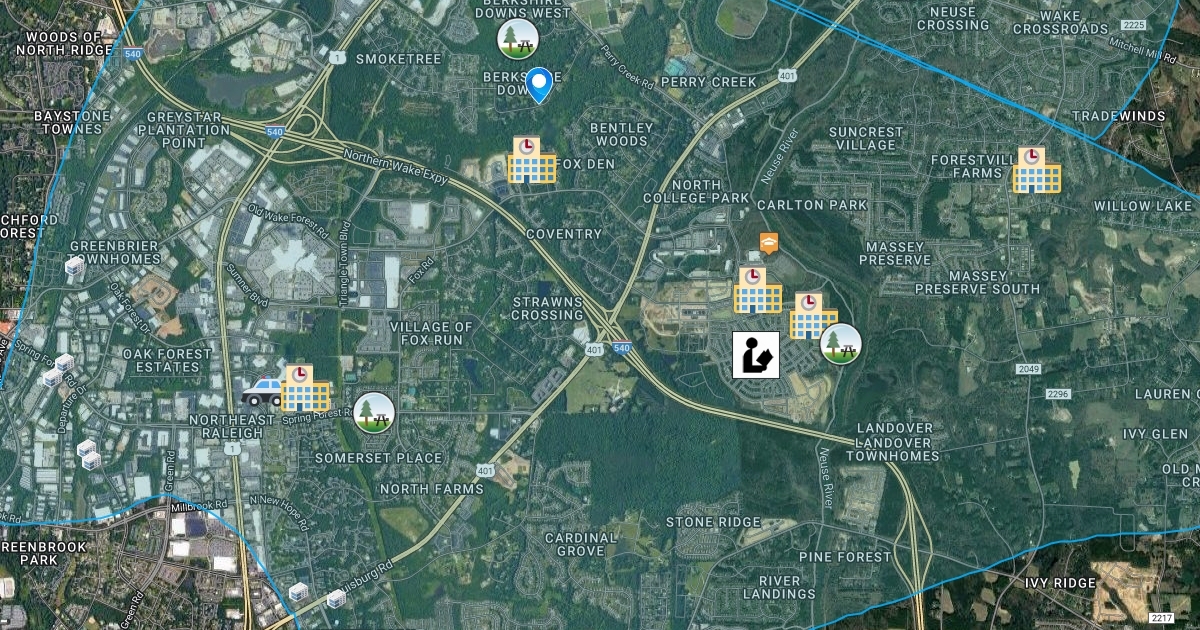Tap the orange graduation cap marker
This screenshot has width=1200, height=630.
[x=767, y=243]
